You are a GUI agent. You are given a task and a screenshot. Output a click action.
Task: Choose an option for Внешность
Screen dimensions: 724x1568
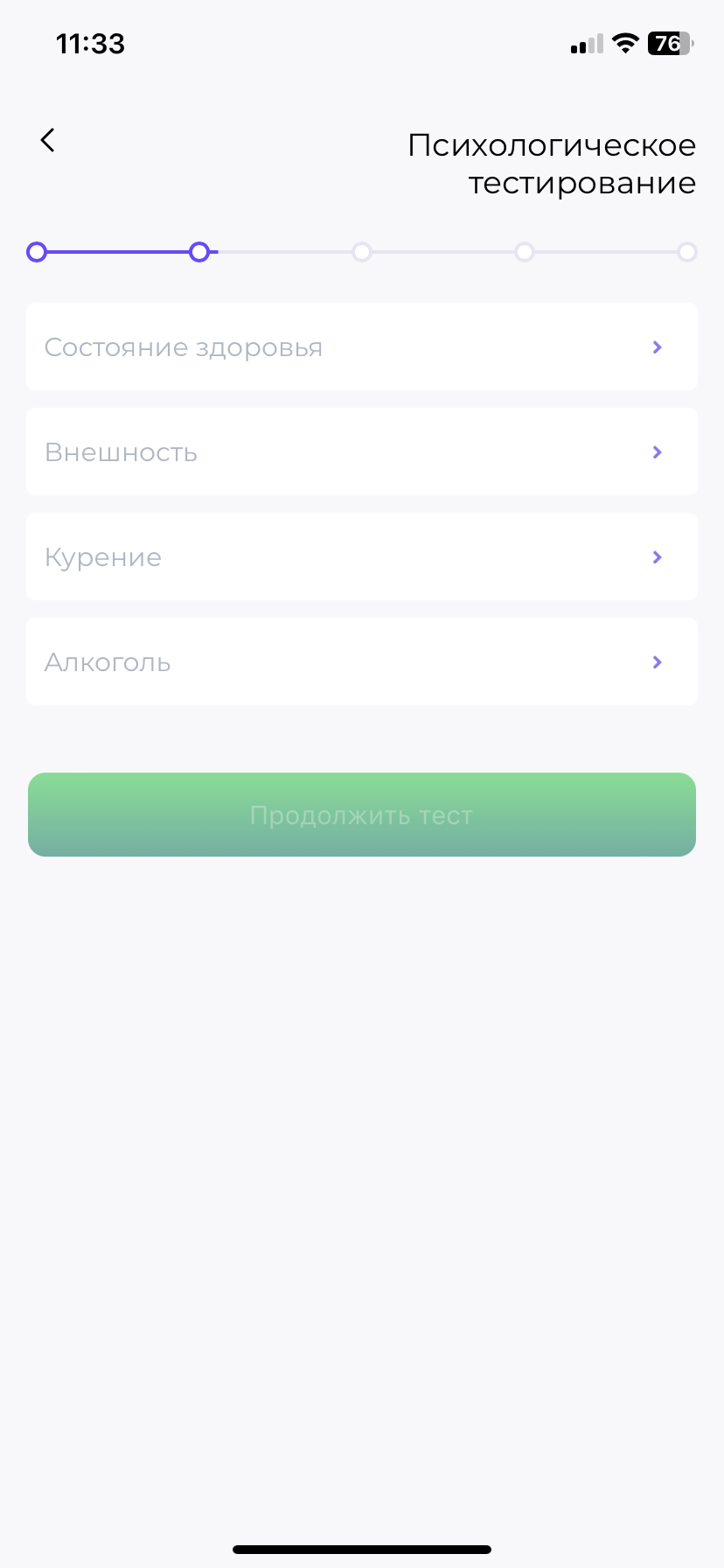pos(361,451)
